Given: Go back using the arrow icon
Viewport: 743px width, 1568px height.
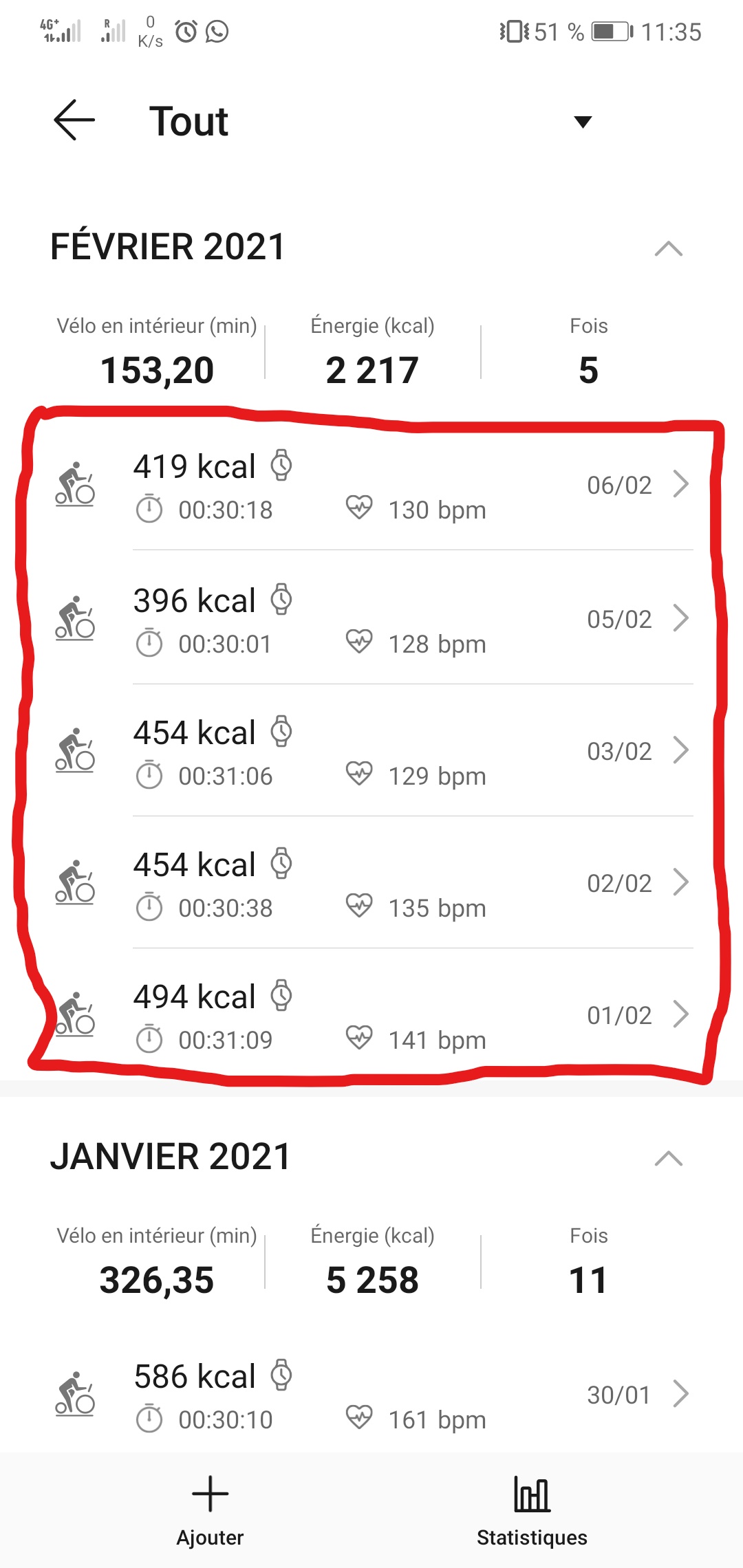Looking at the screenshot, I should pos(74,120).
